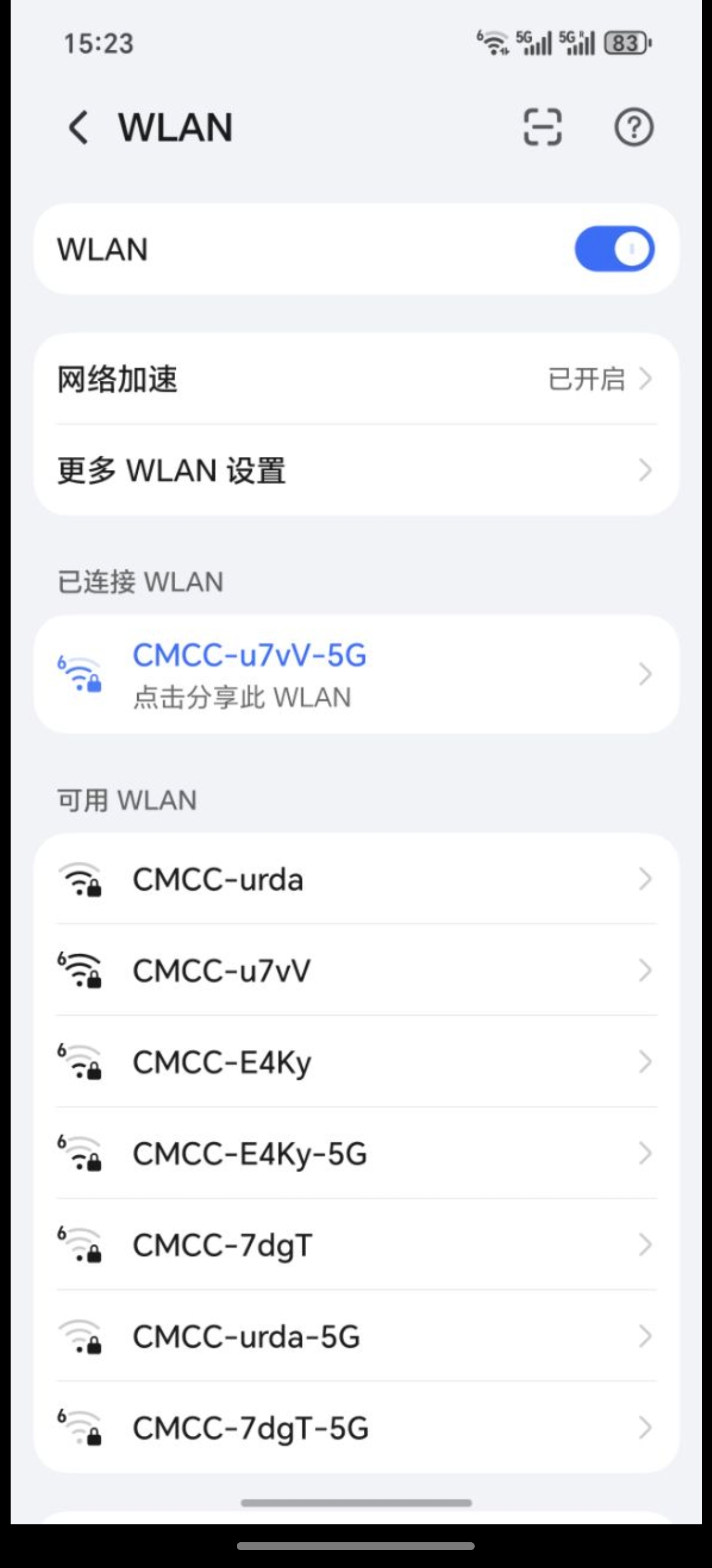Select the 已连接 WLAN section header
The width and height of the screenshot is (712, 1568).
pos(139,581)
